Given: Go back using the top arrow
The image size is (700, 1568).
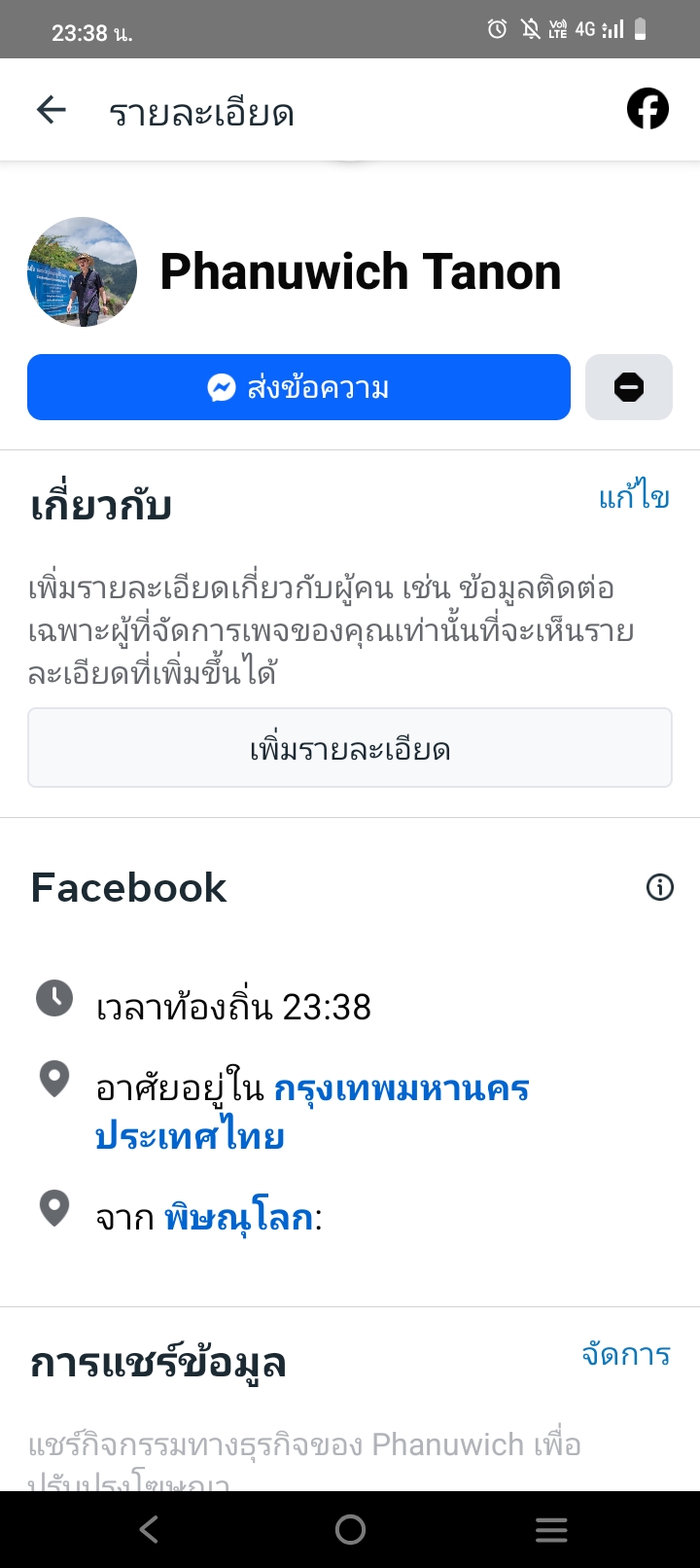Looking at the screenshot, I should pyautogui.click(x=52, y=110).
